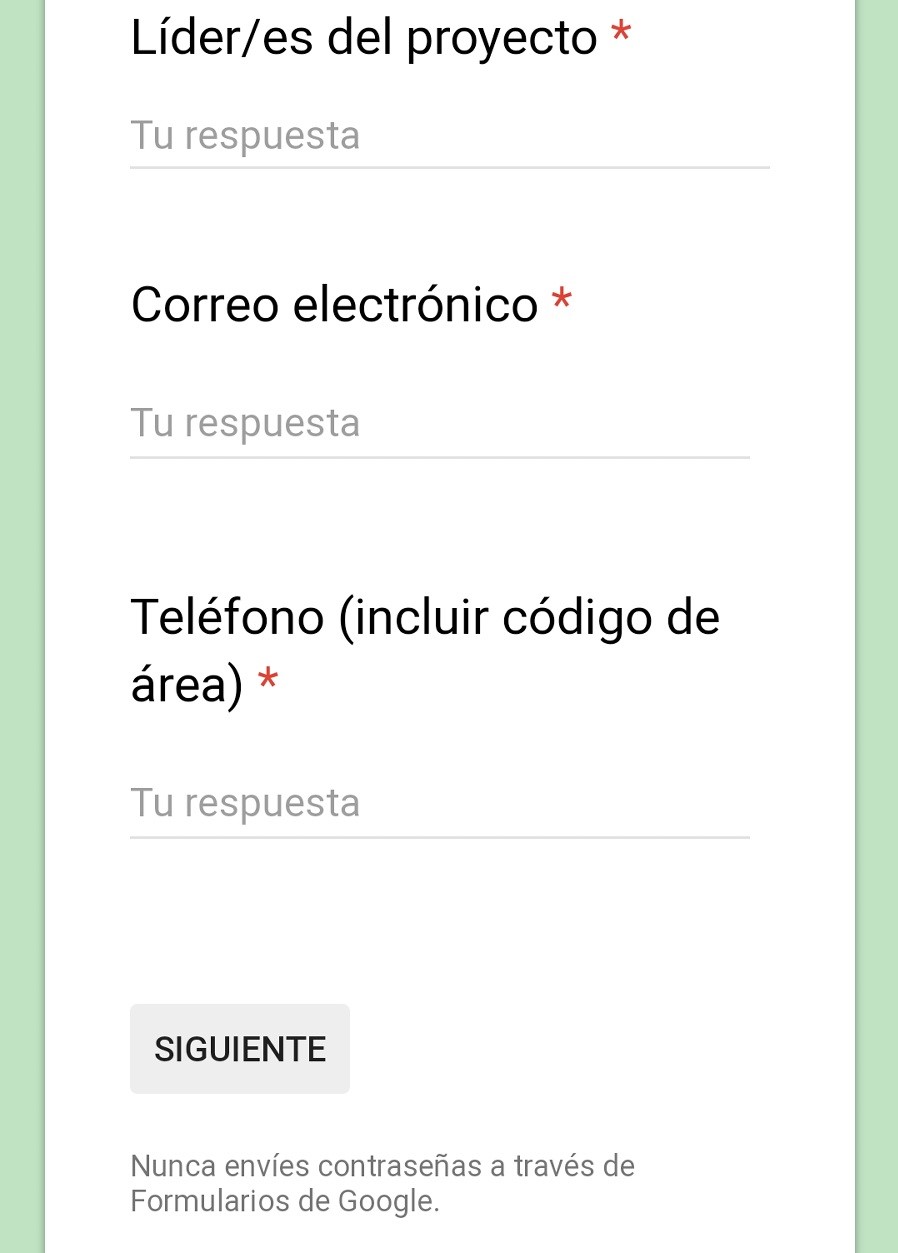Focus the Correo electrónico answer field
The width and height of the screenshot is (898, 1253).
439,424
